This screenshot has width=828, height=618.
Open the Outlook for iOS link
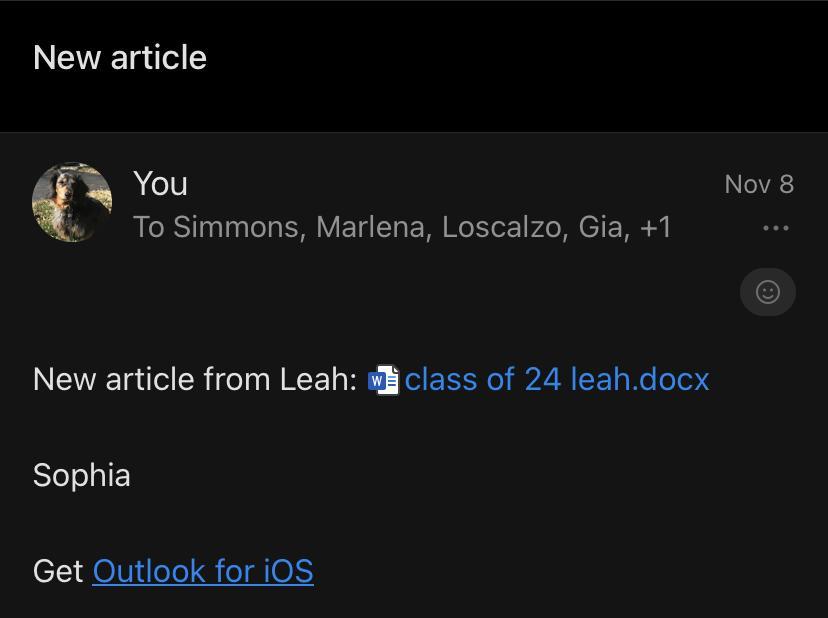(203, 571)
